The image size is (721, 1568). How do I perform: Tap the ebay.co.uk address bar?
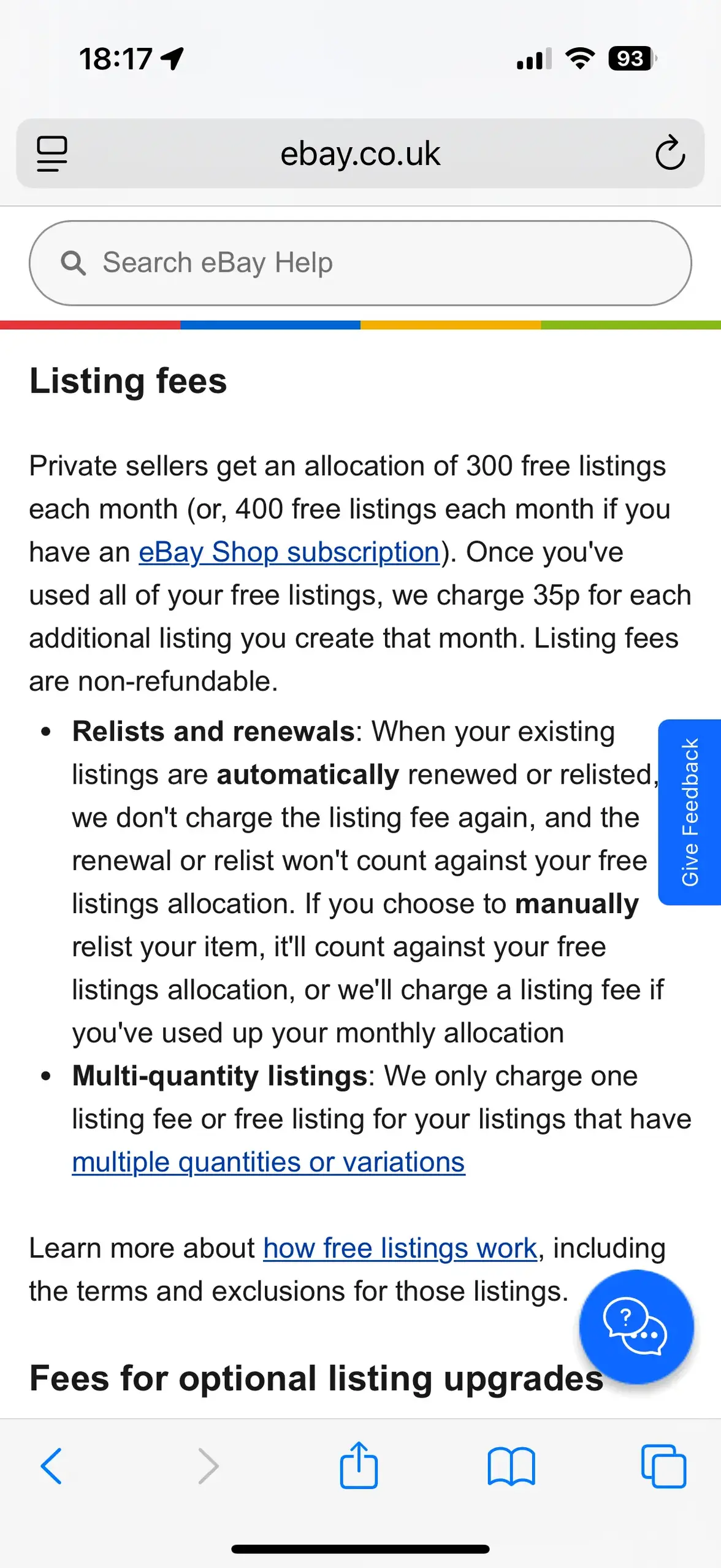point(360,153)
